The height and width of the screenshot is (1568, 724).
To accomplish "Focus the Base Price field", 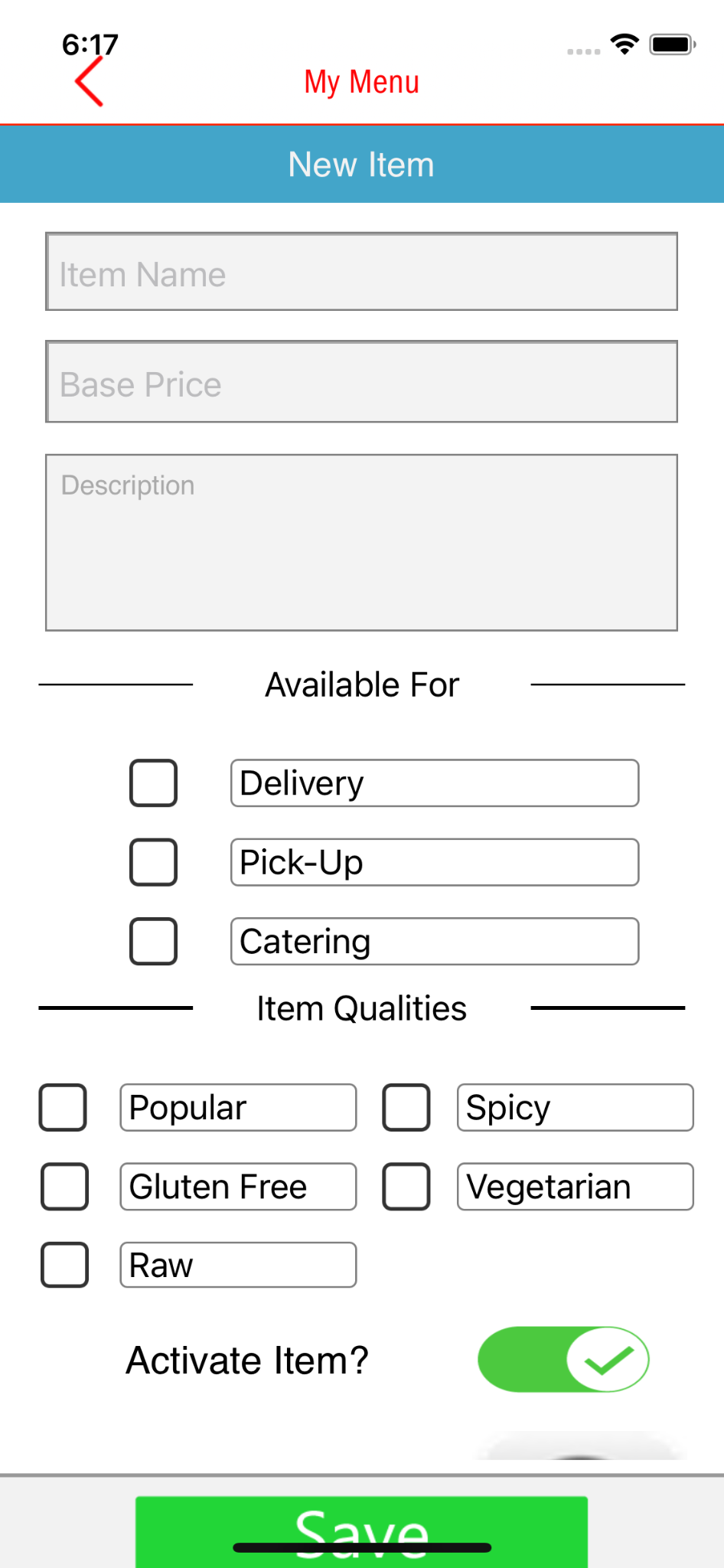I will click(361, 382).
